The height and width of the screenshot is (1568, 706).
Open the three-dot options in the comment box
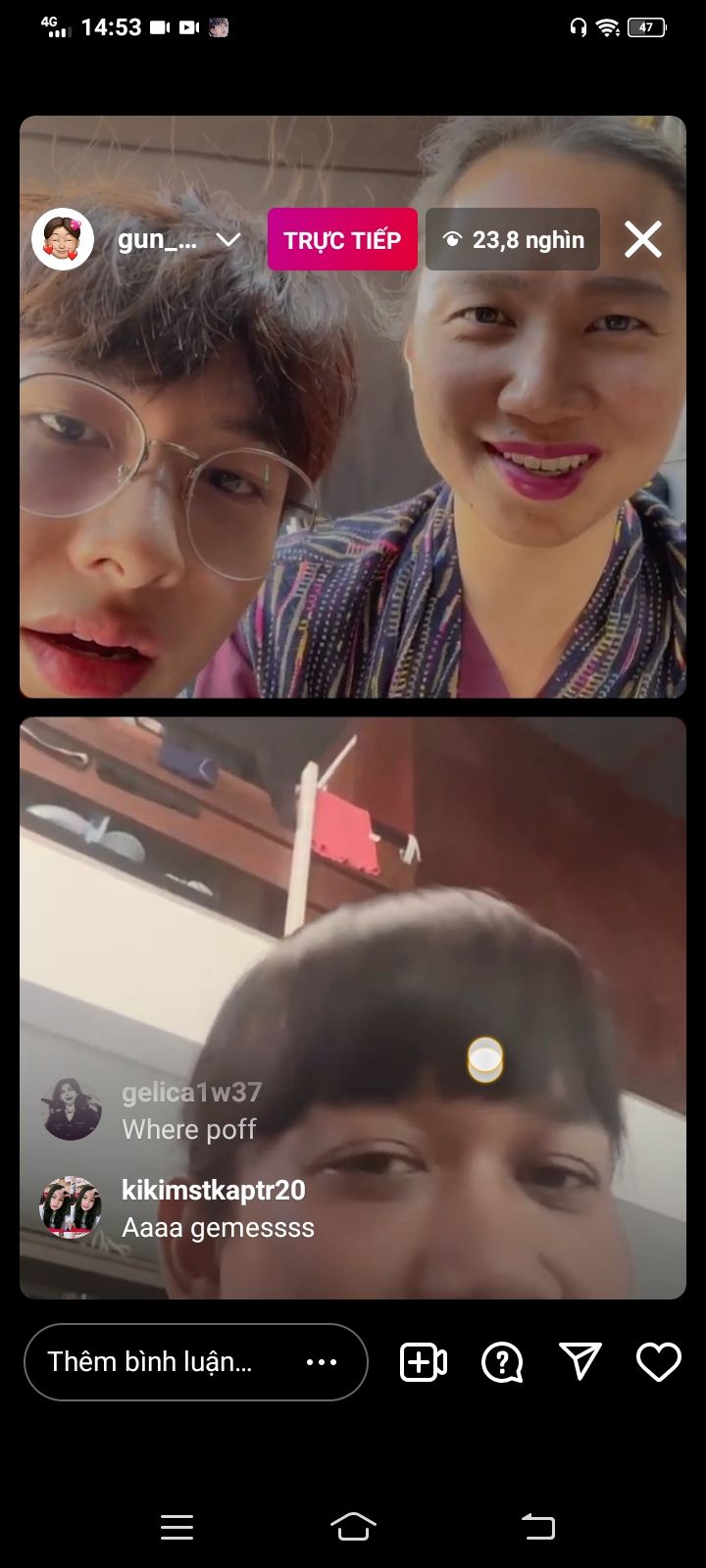[x=322, y=1362]
